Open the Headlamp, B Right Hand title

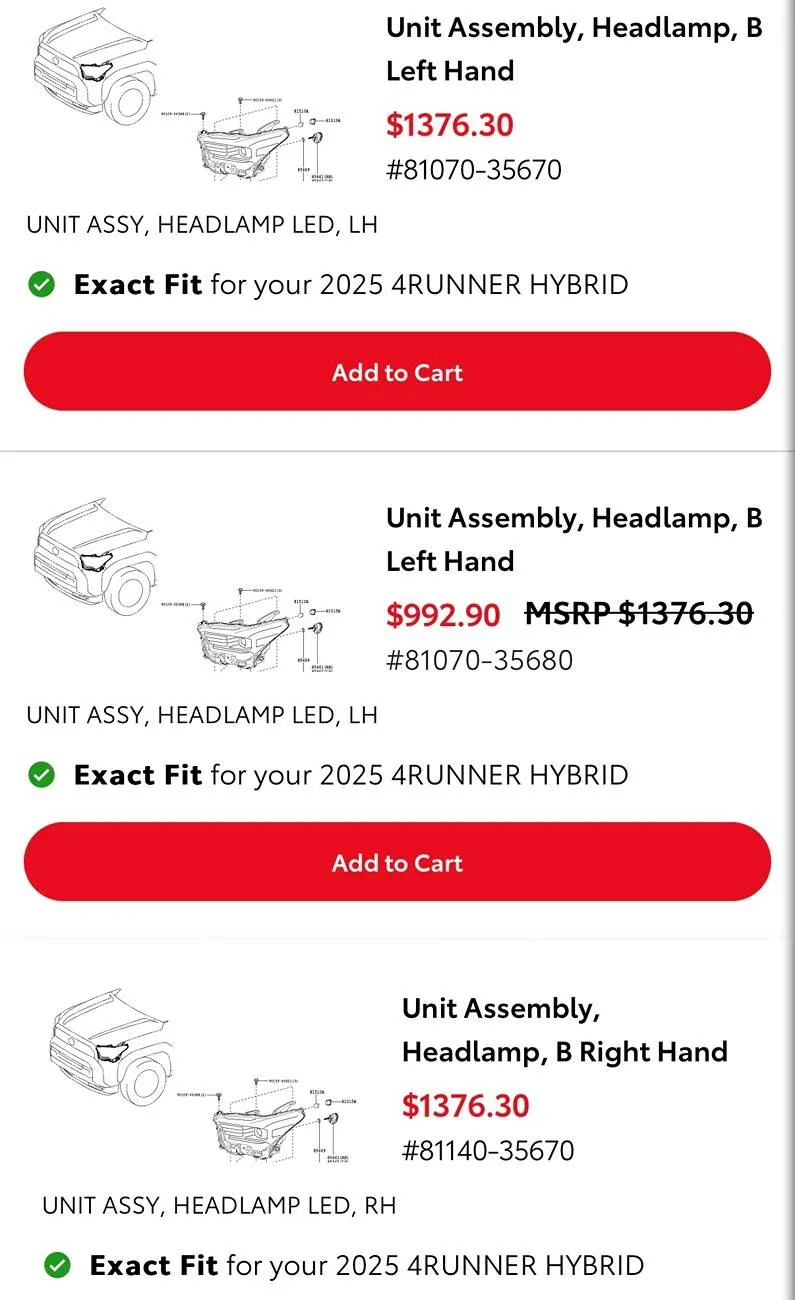[564, 1030]
